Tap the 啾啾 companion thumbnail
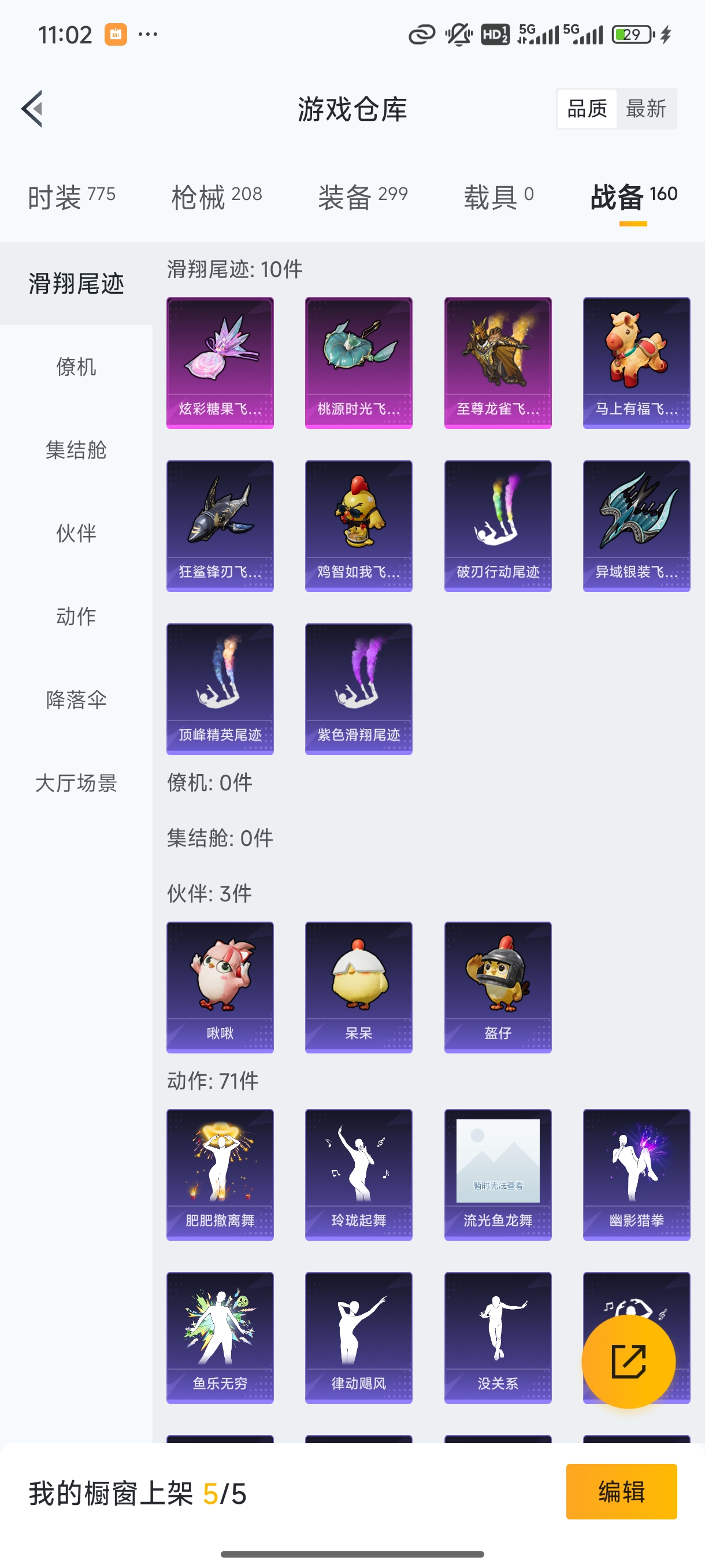Viewport: 705px width, 1568px height. coord(219,986)
